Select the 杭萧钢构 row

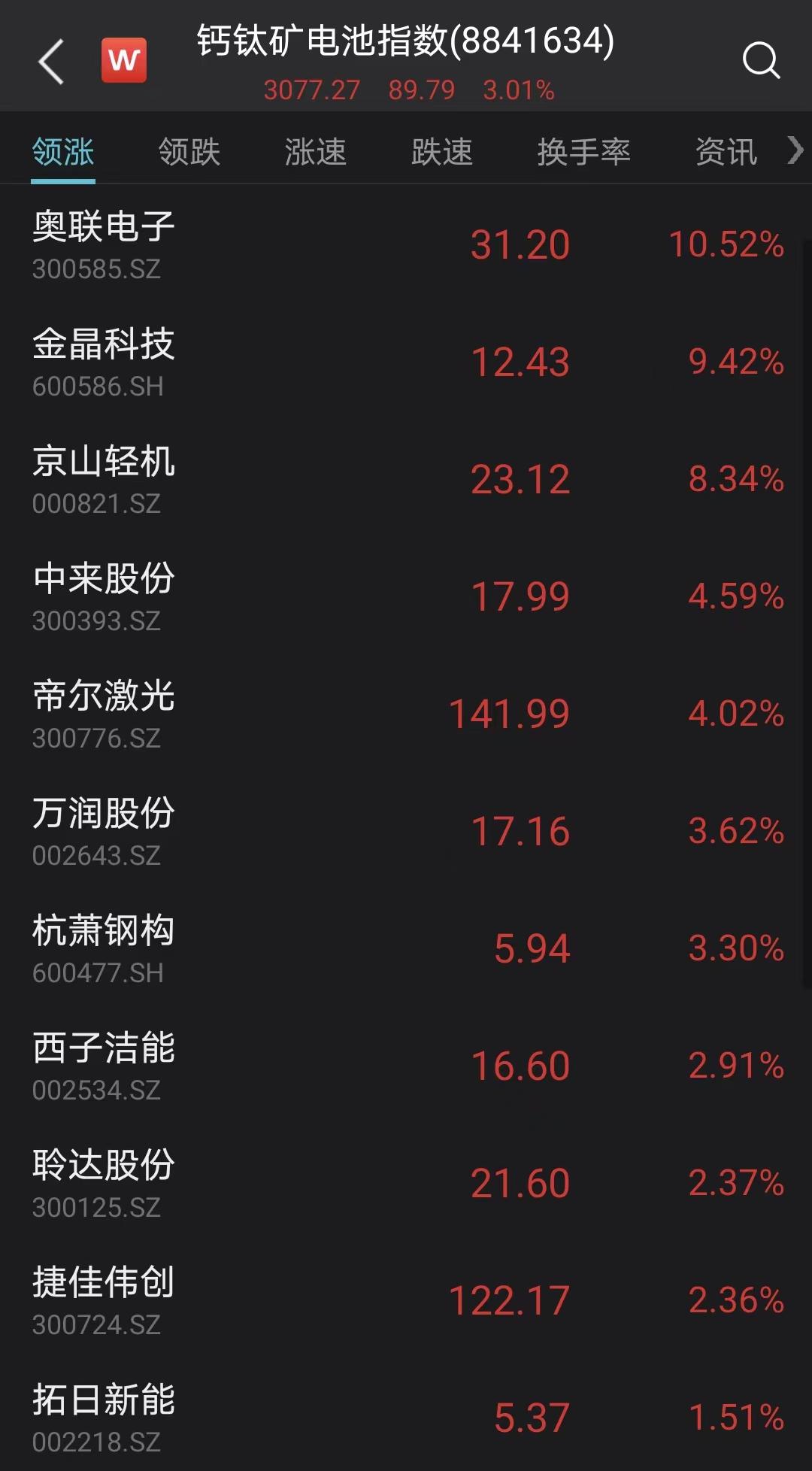[406, 949]
